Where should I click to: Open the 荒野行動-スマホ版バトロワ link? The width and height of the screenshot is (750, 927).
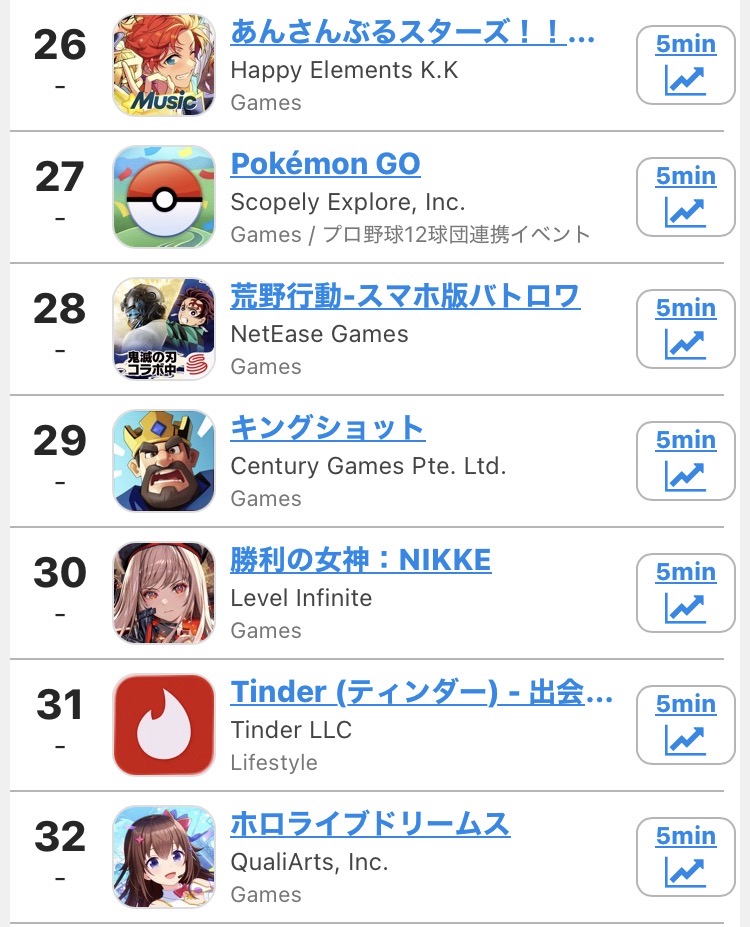pyautogui.click(x=405, y=296)
